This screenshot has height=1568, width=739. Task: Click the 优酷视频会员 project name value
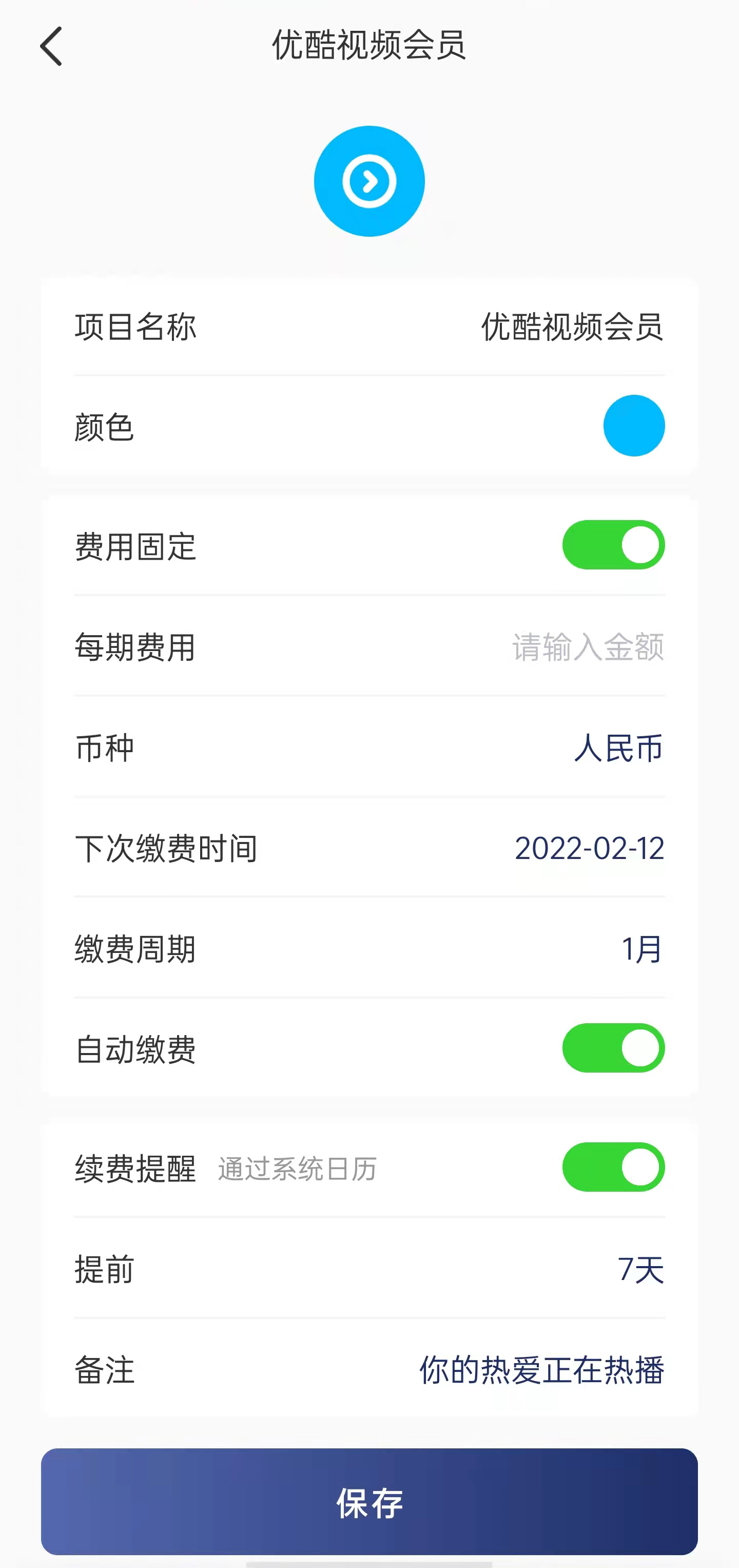coord(571,328)
